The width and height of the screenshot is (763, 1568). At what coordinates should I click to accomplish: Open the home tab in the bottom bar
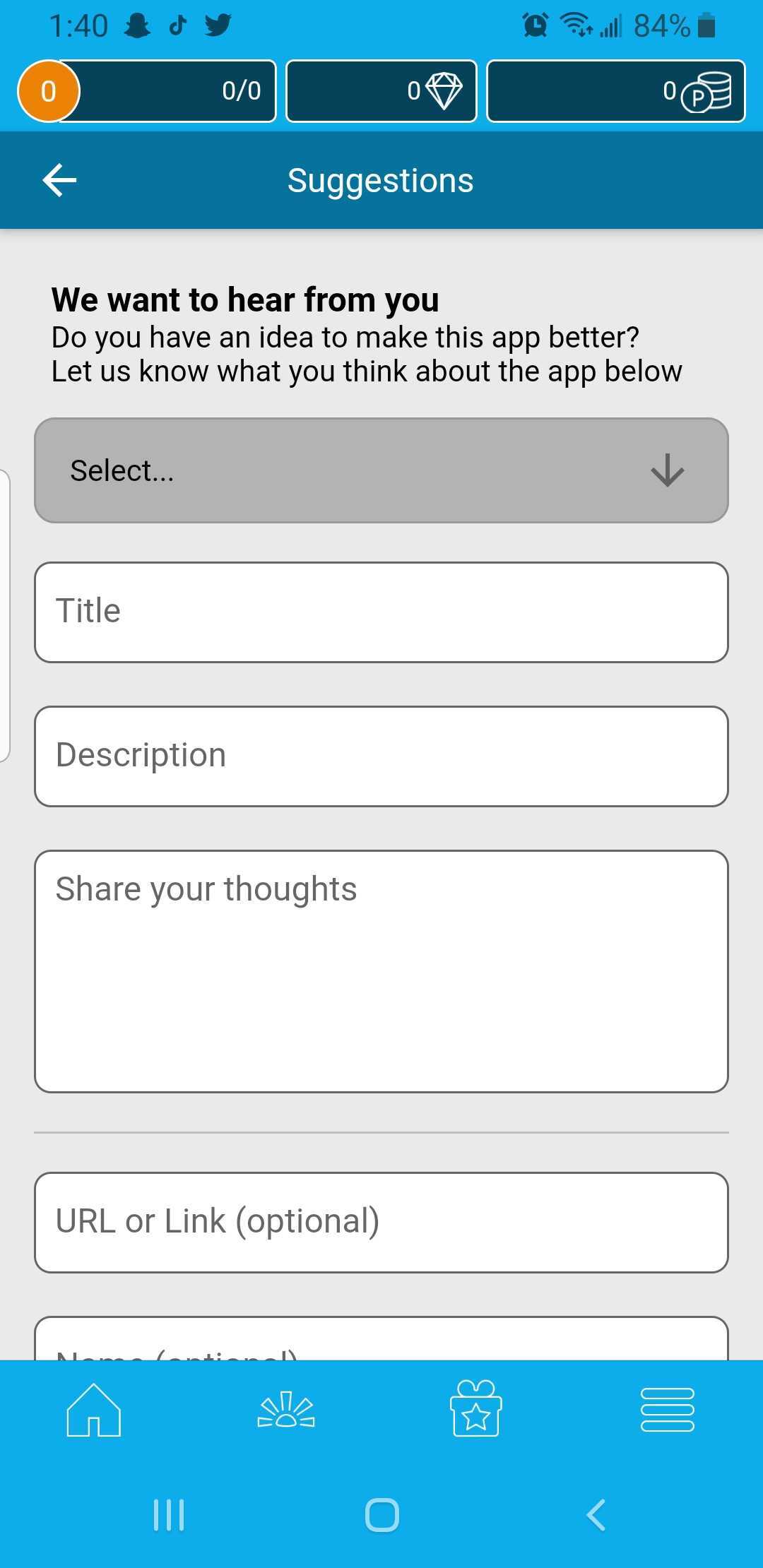click(x=94, y=1410)
